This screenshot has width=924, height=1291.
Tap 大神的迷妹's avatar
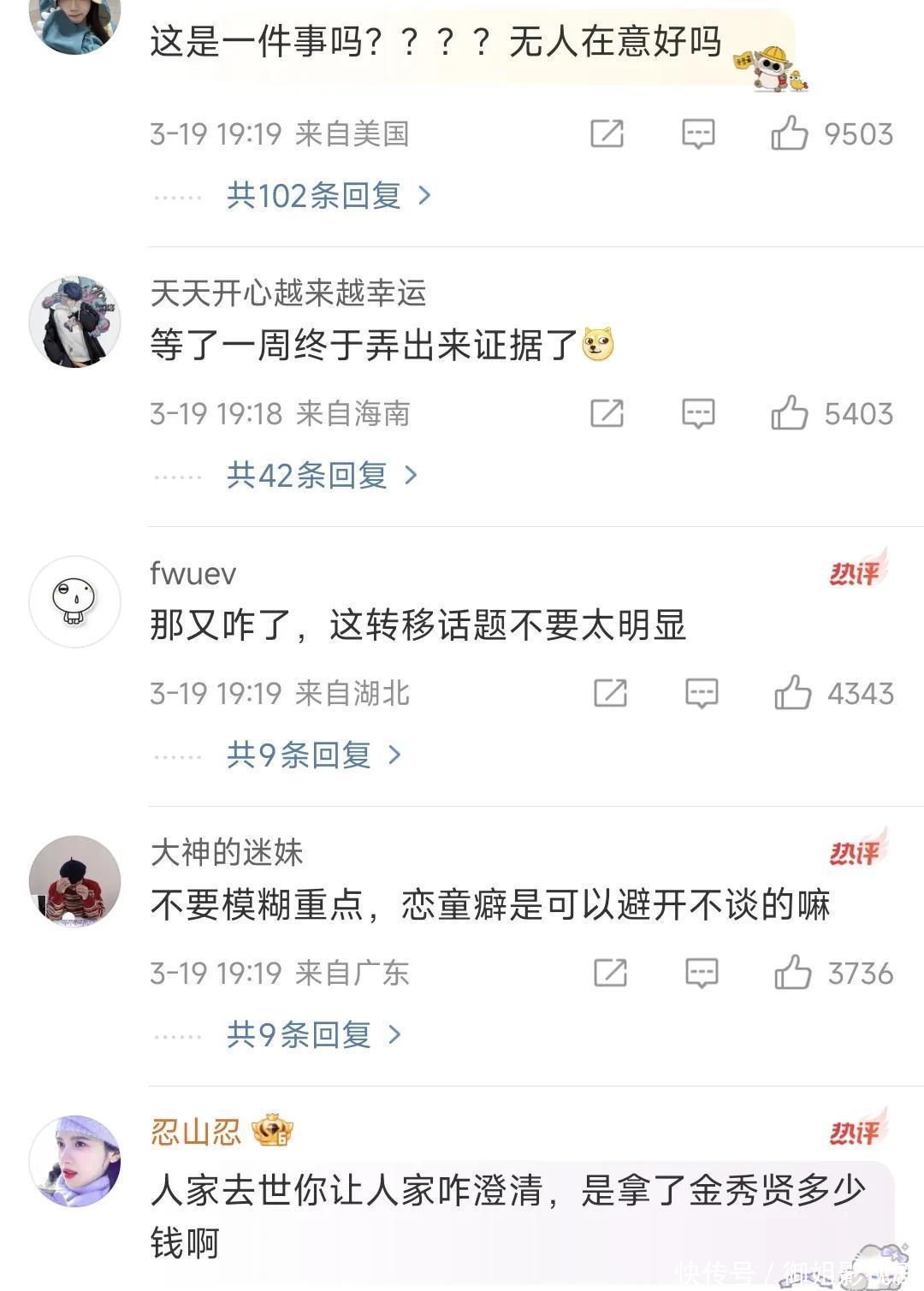click(x=75, y=881)
